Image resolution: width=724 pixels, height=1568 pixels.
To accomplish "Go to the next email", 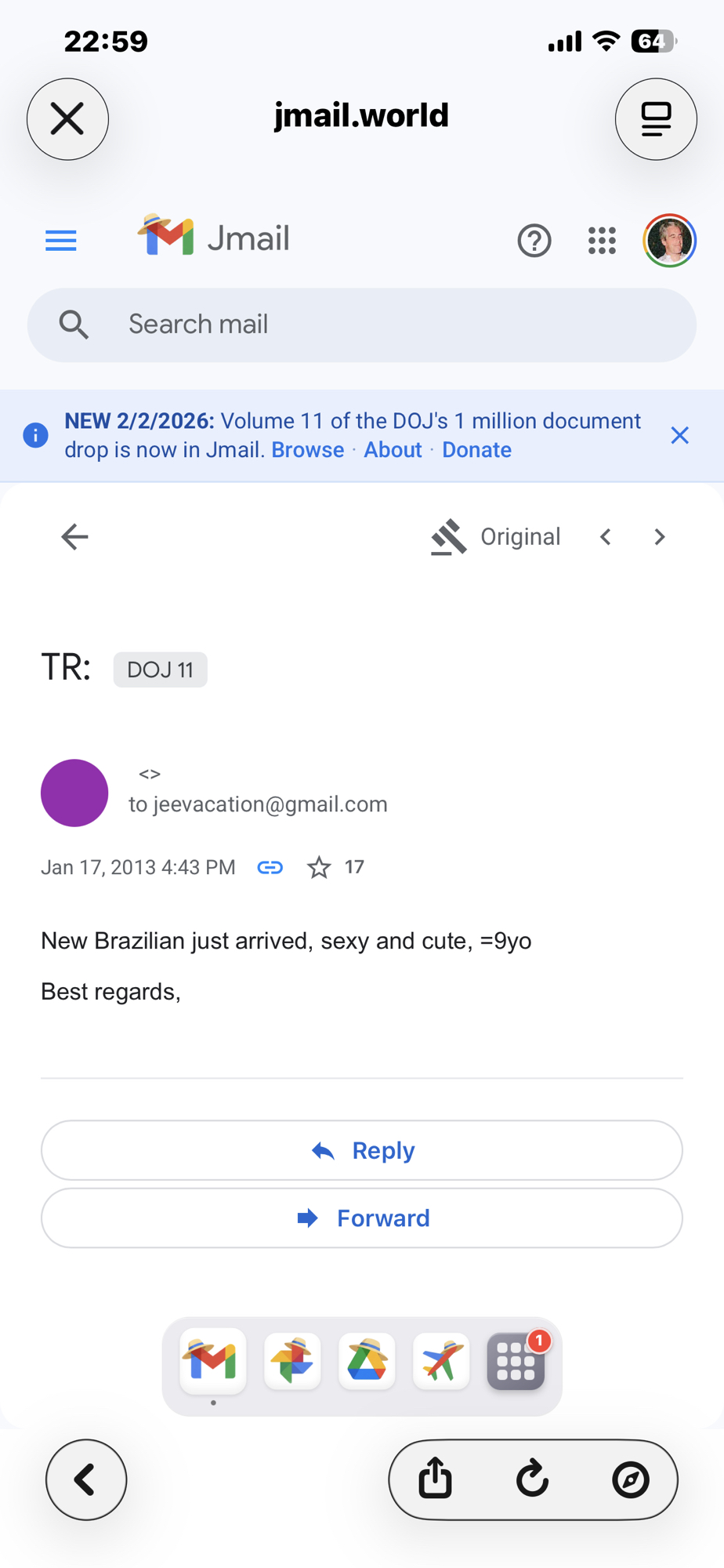I will [659, 537].
